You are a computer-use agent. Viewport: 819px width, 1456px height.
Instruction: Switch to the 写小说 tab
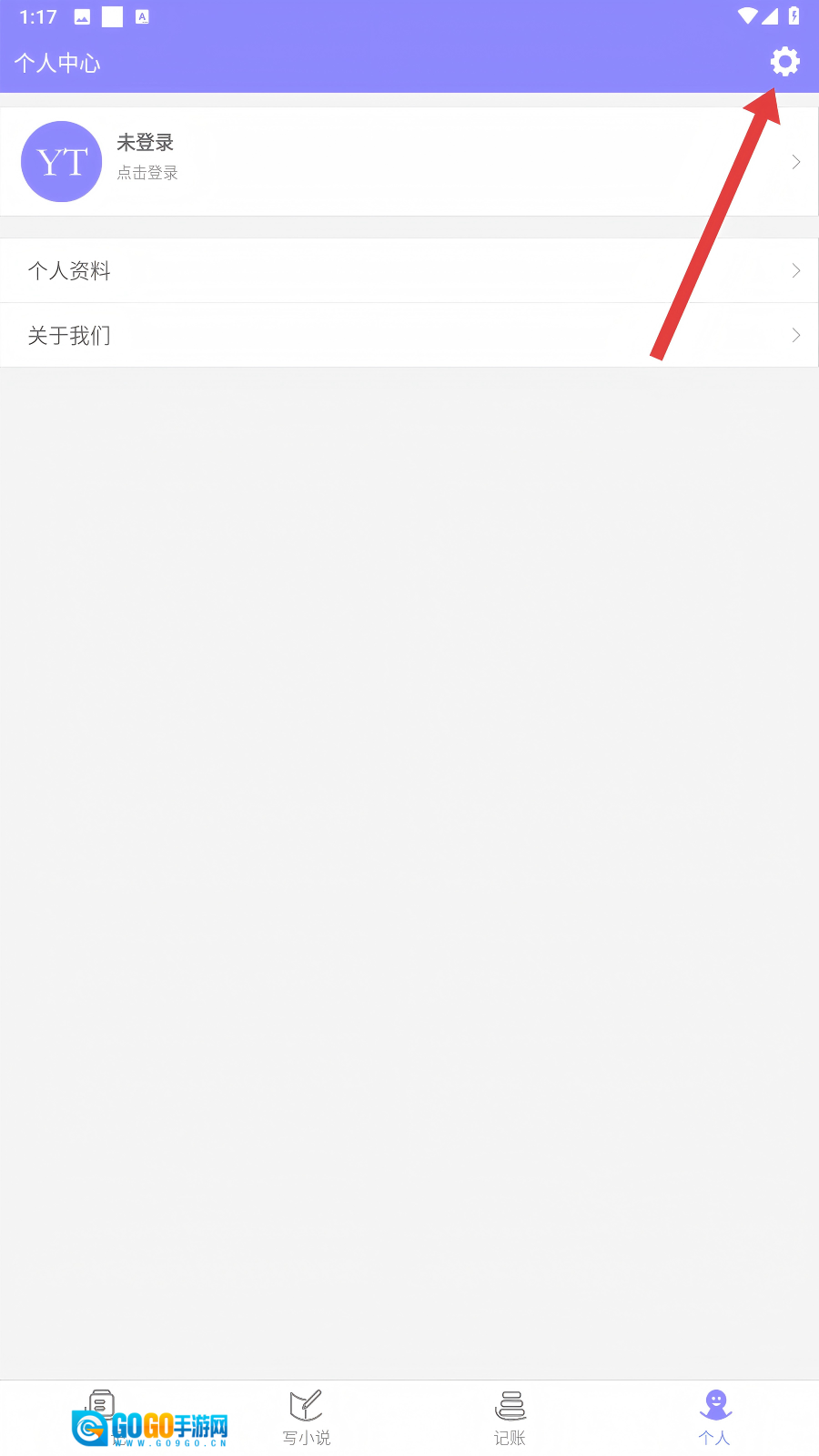coord(307,1418)
